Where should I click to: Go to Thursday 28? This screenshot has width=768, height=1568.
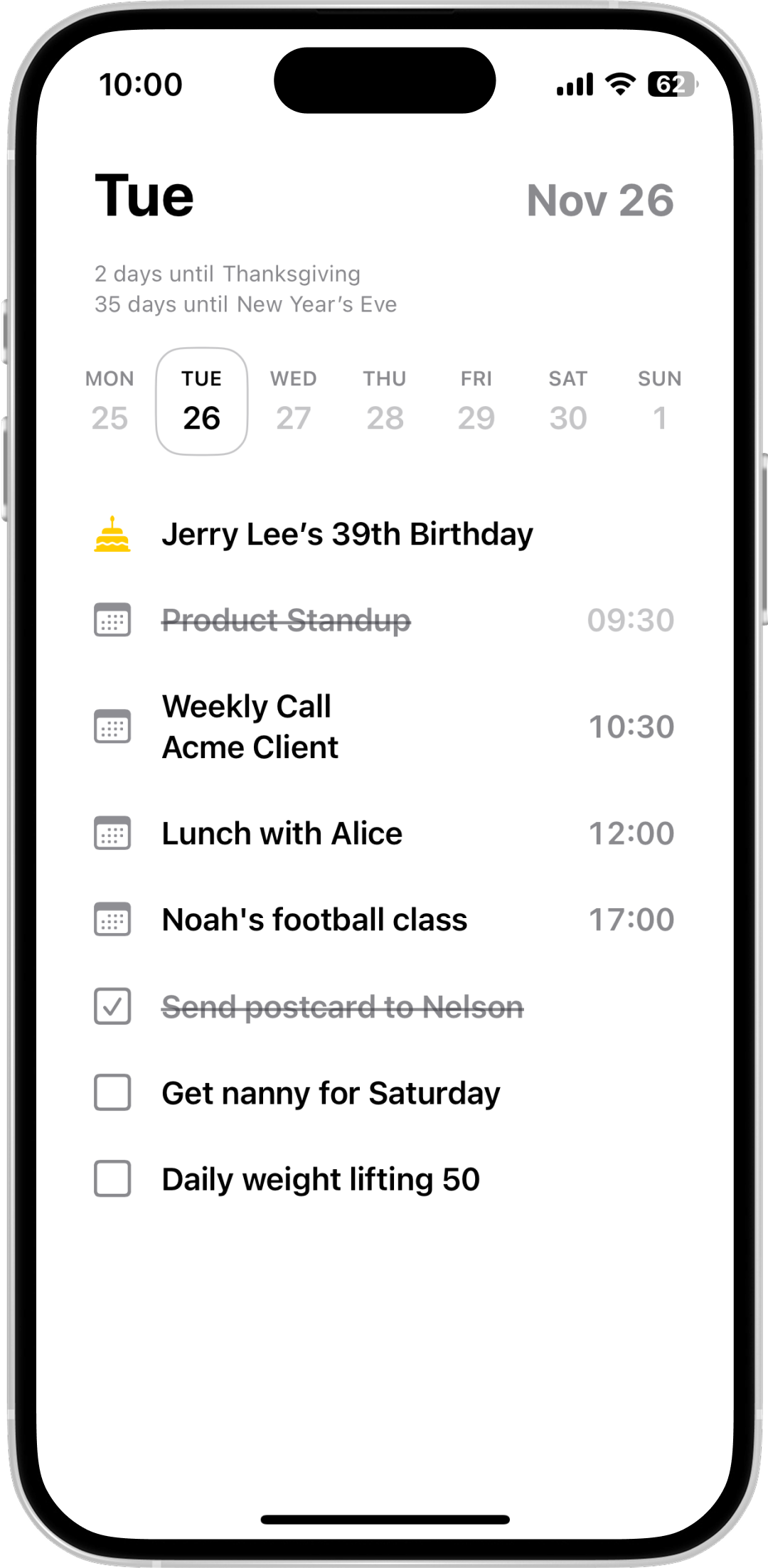click(x=385, y=401)
